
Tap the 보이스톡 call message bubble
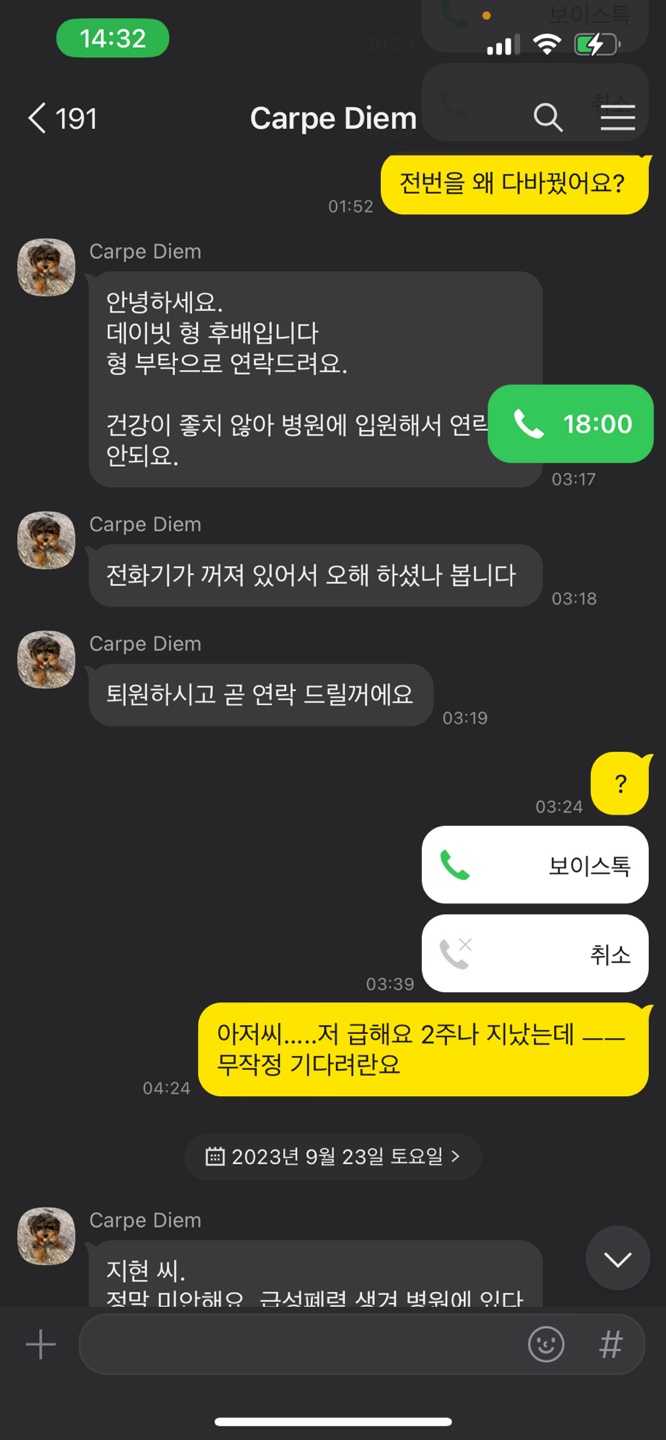535,865
